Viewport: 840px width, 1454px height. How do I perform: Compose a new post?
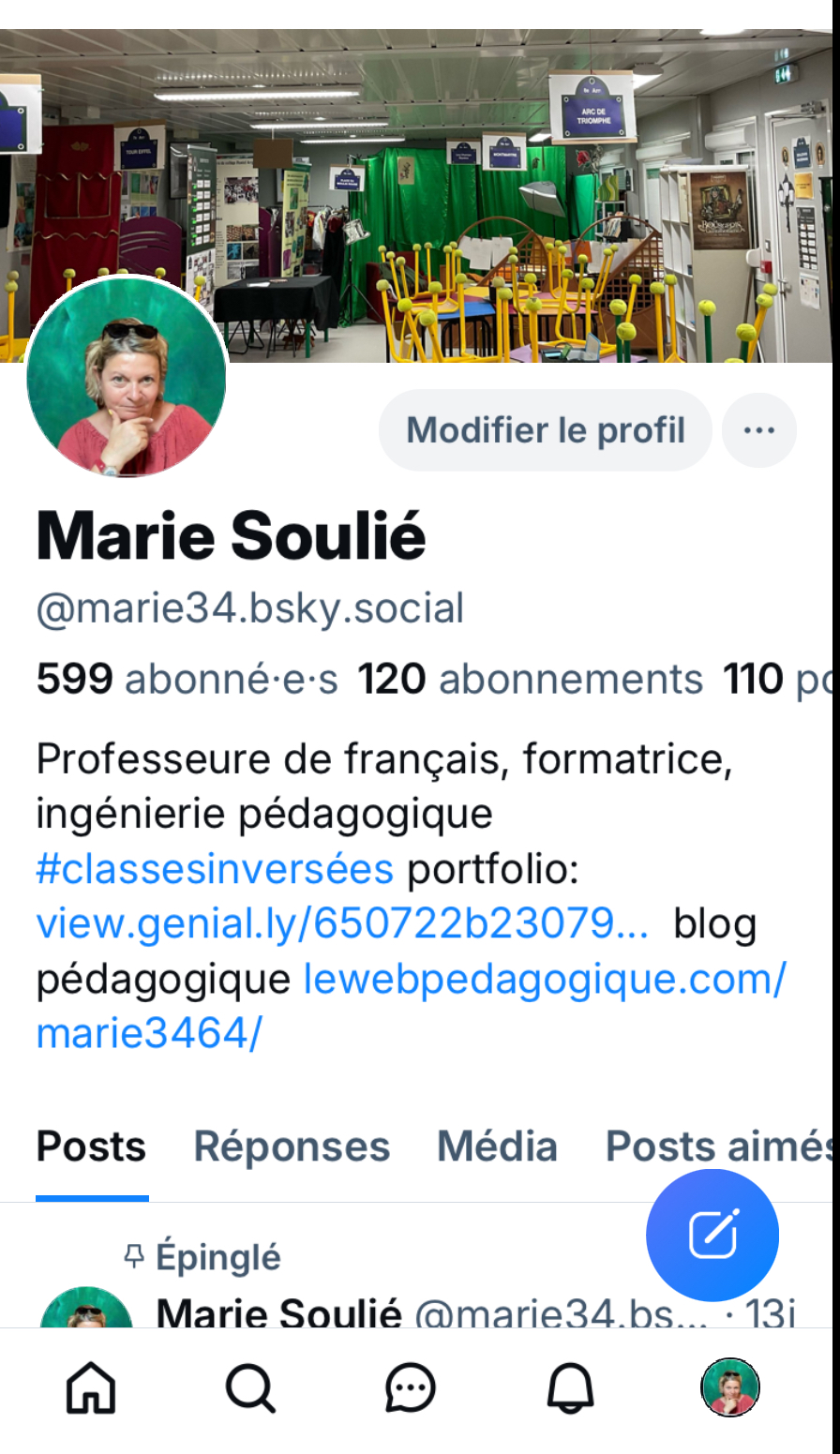pos(712,1235)
